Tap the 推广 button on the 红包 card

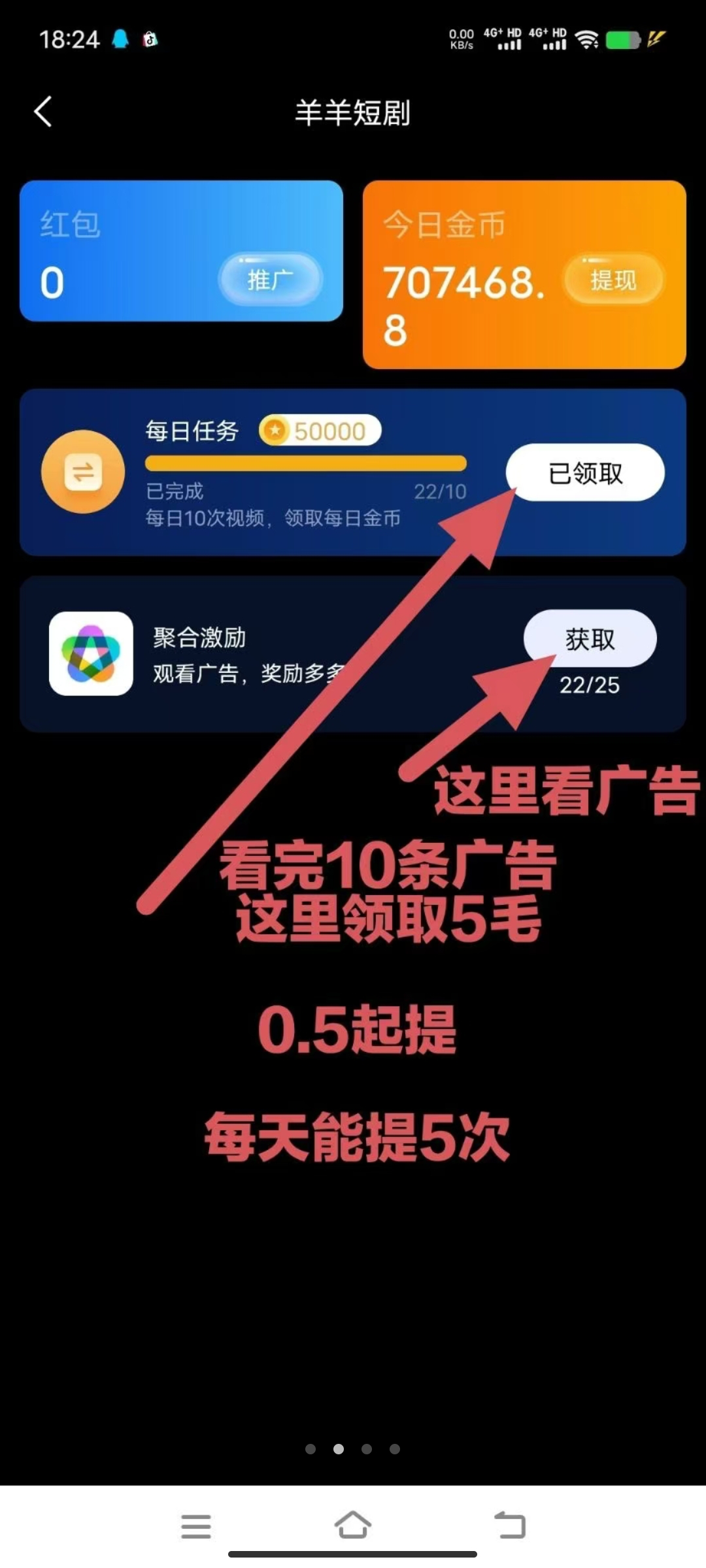pos(271,280)
